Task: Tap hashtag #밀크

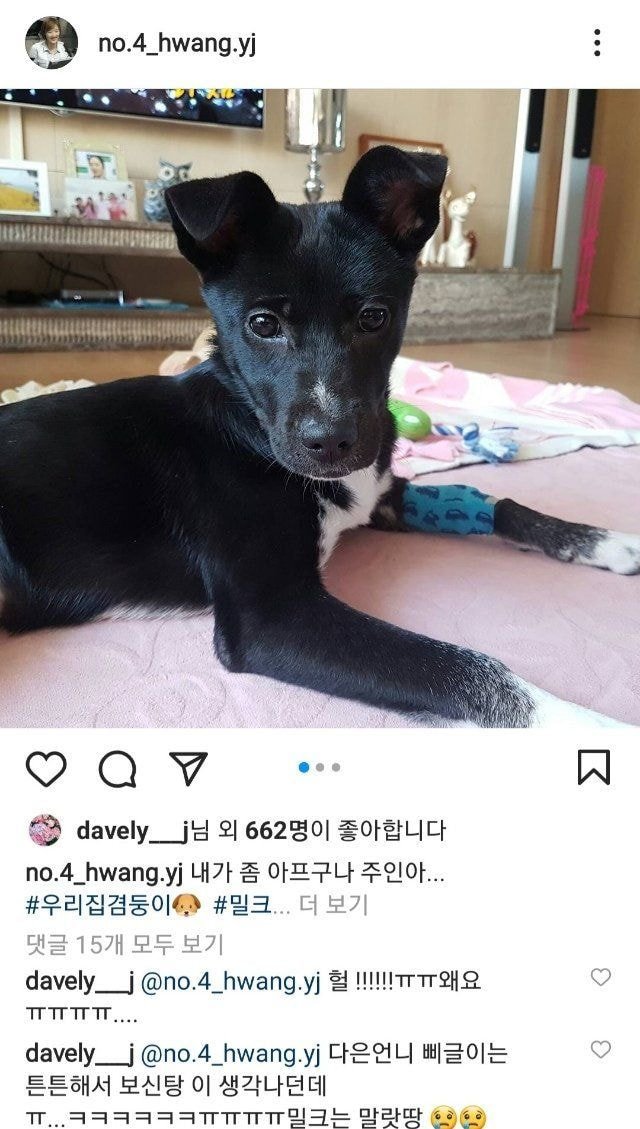Action: point(241,905)
